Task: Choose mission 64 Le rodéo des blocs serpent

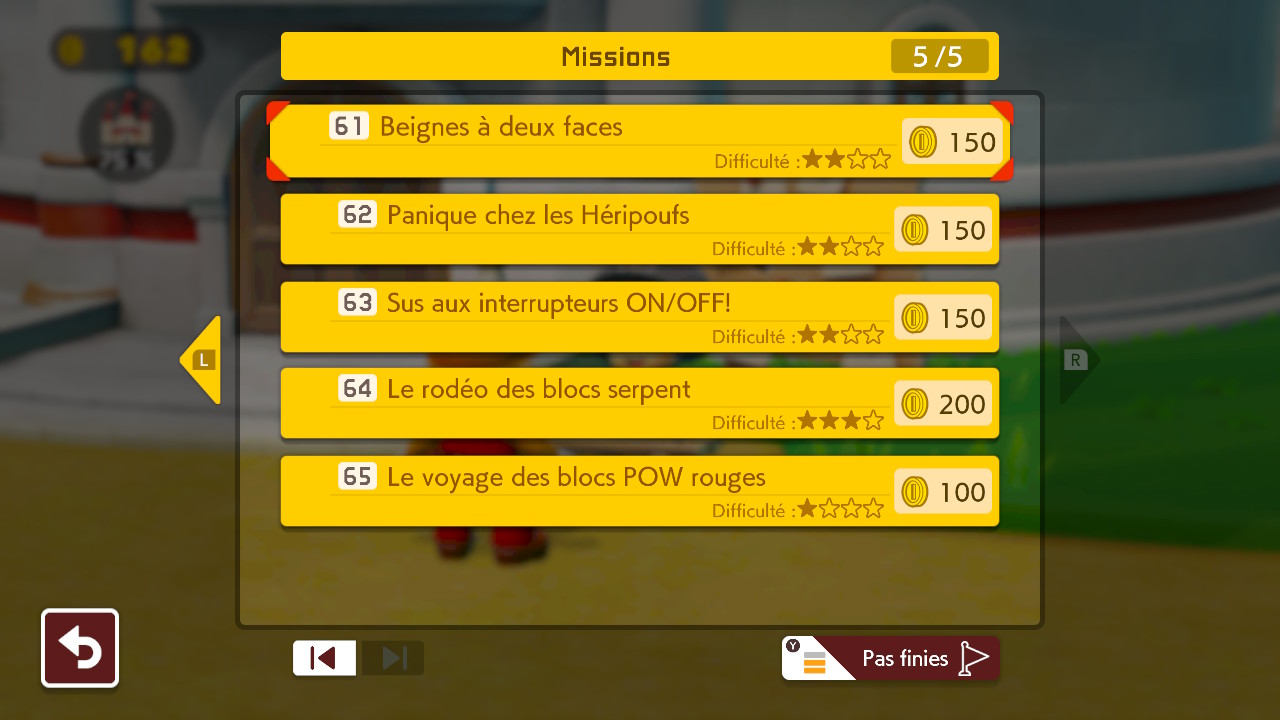Action: [640, 403]
